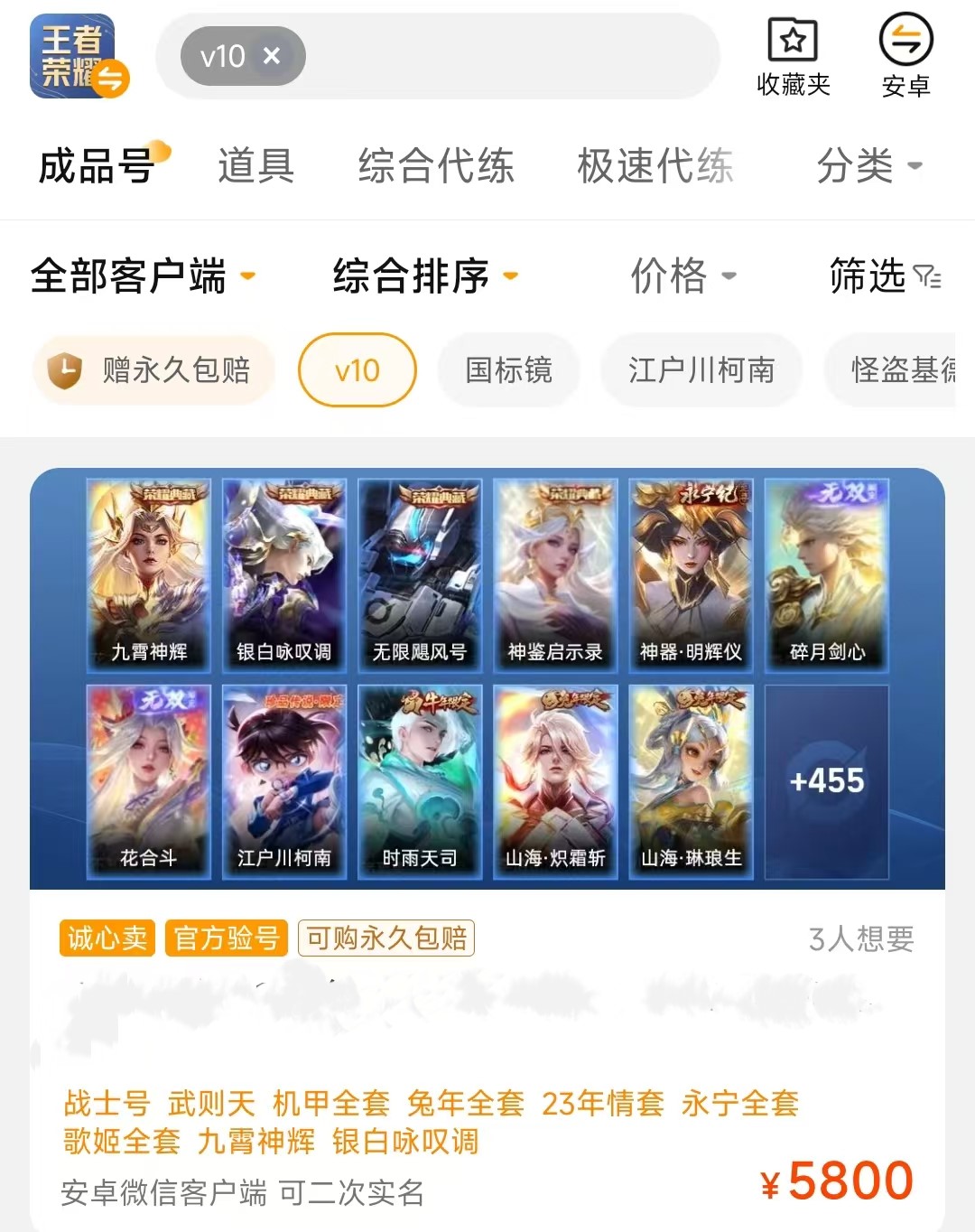Switch platform via 安卓 icon
This screenshot has height=1232, width=975.
[905, 58]
